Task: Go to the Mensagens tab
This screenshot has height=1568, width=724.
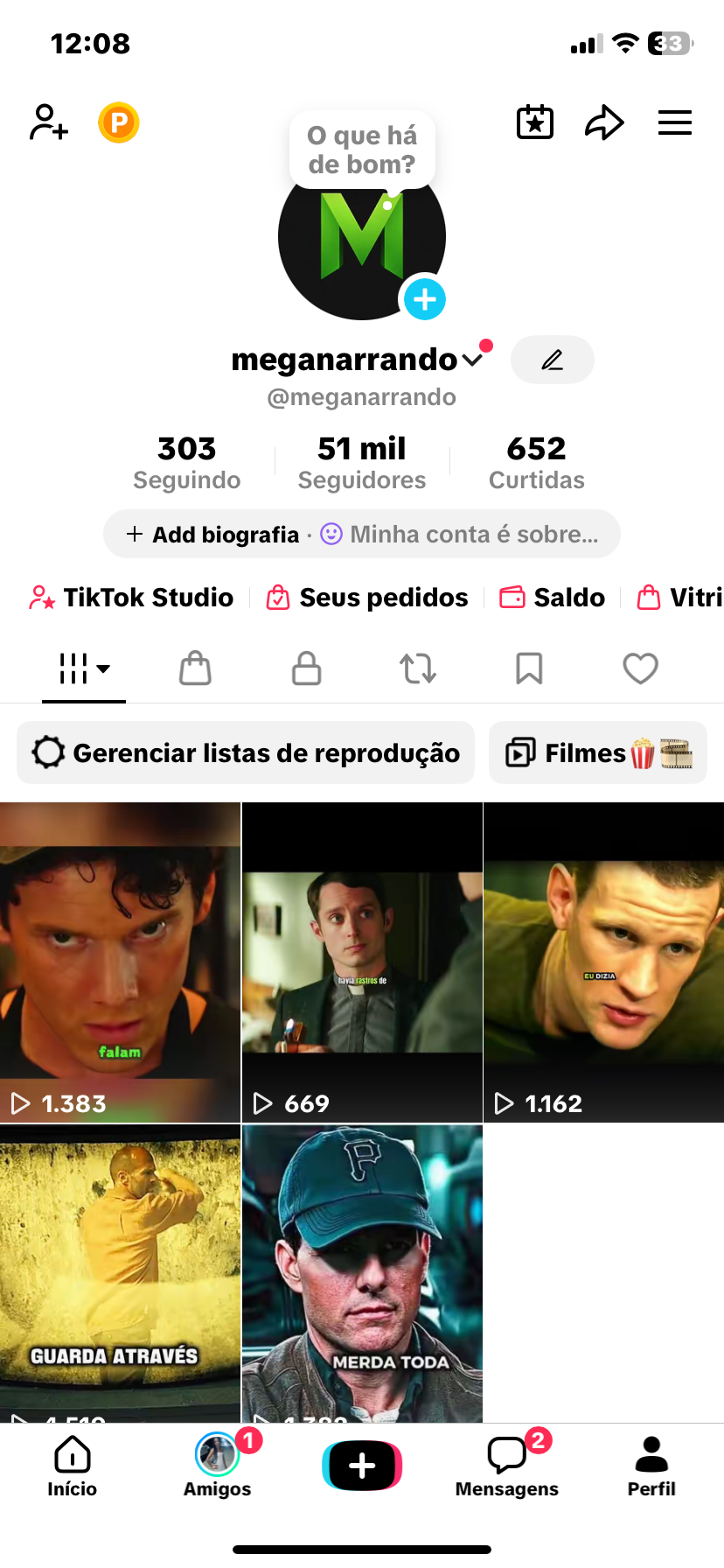Action: [507, 1465]
